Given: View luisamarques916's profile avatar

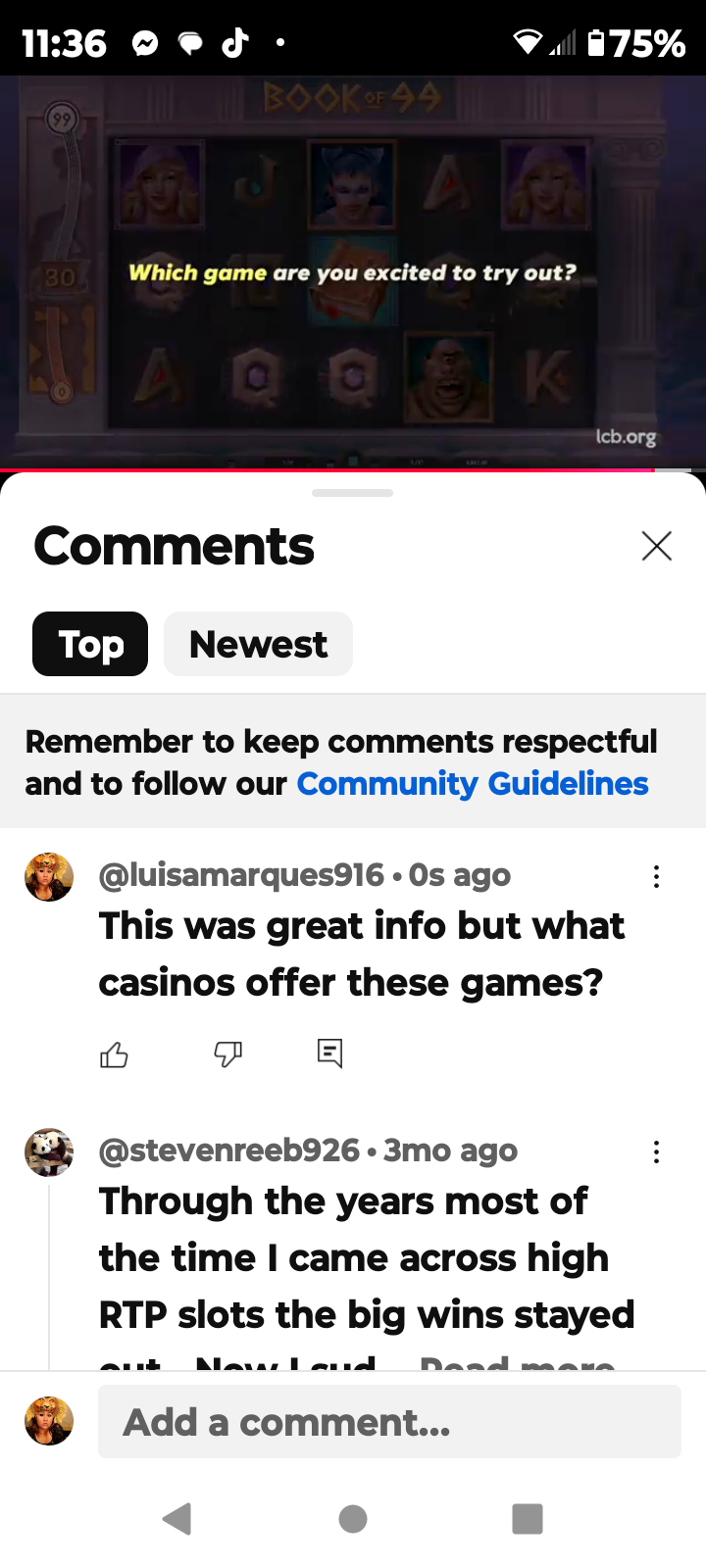Looking at the screenshot, I should (49, 877).
